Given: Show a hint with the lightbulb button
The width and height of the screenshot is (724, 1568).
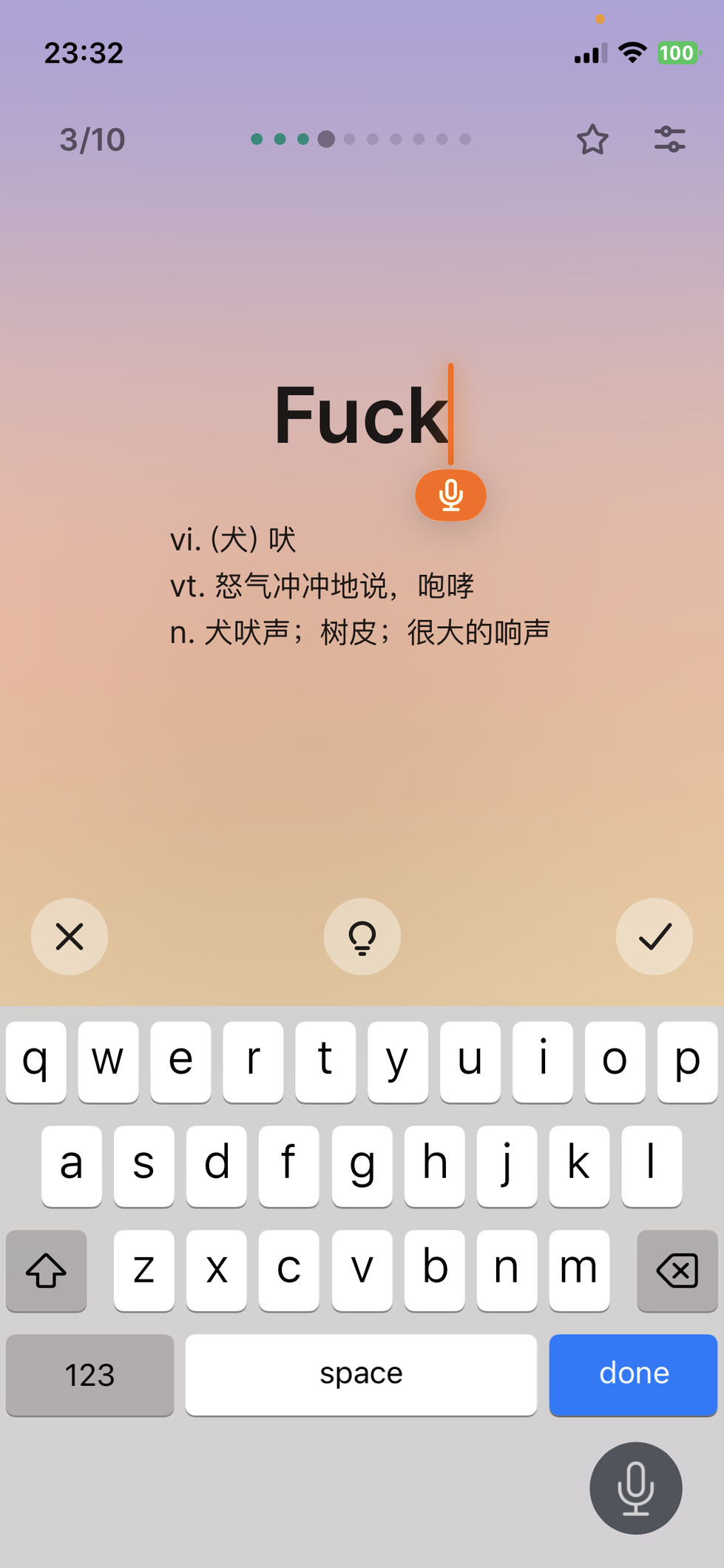Looking at the screenshot, I should [x=362, y=937].
